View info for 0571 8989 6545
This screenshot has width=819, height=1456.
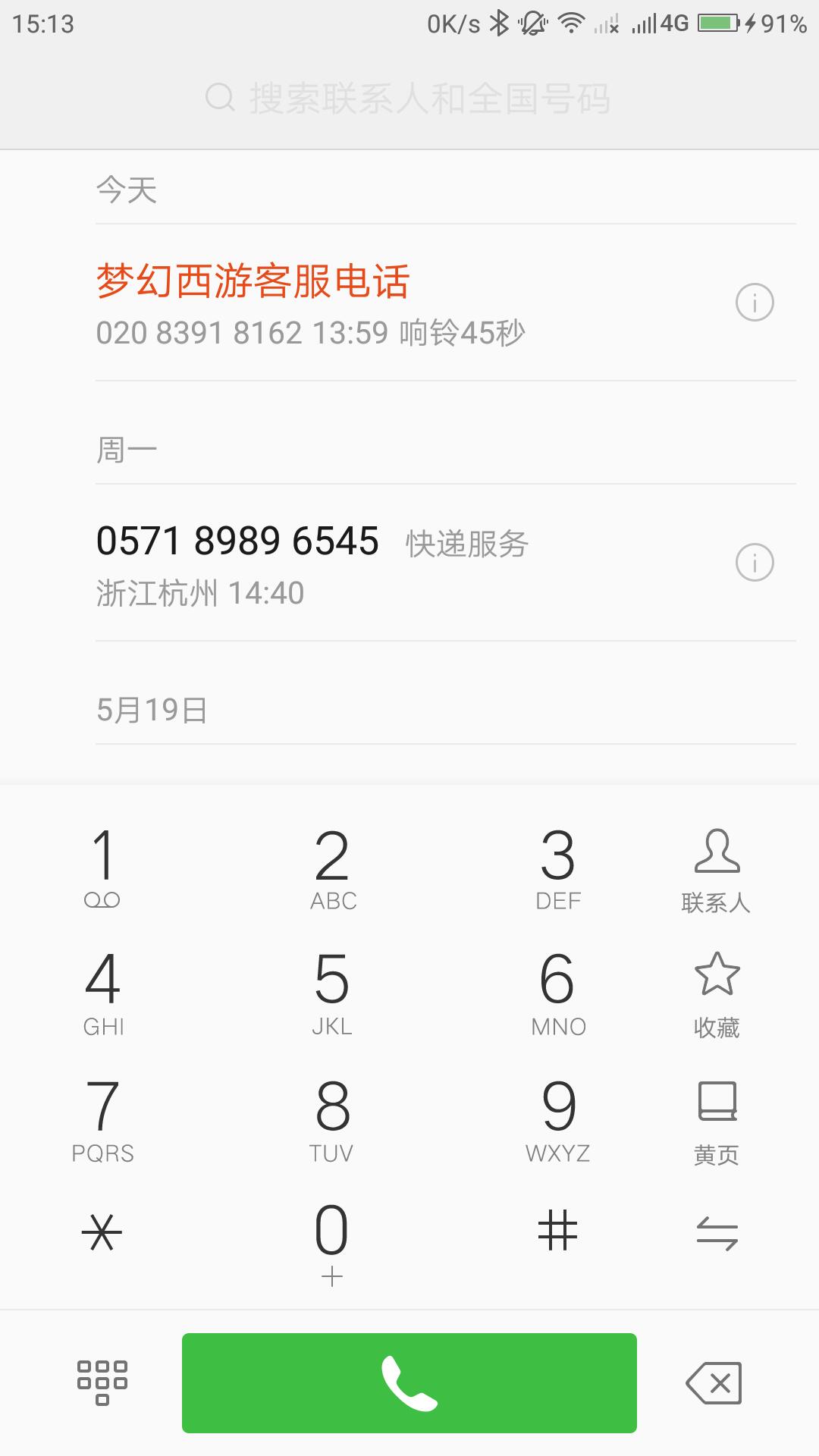click(x=755, y=563)
